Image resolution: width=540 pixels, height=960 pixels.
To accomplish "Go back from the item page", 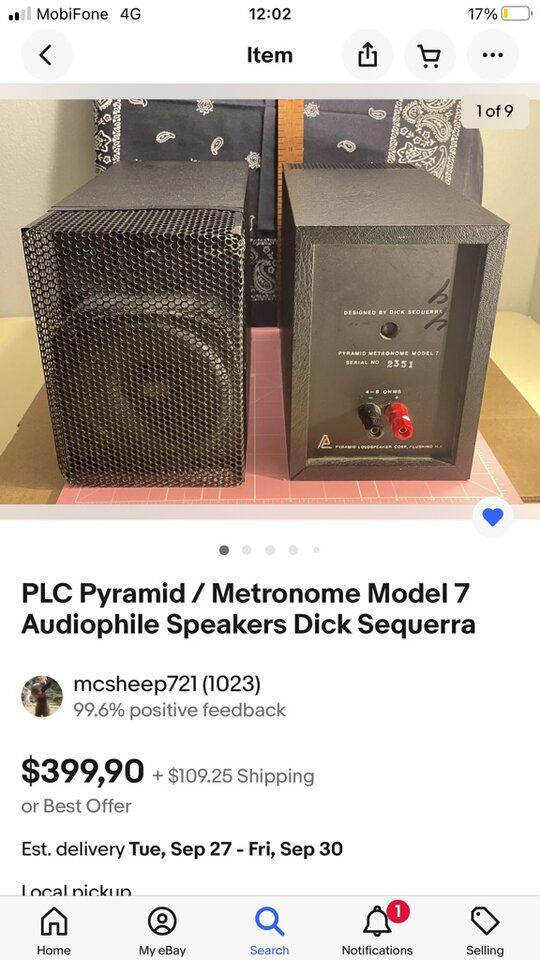I will click(x=47, y=55).
